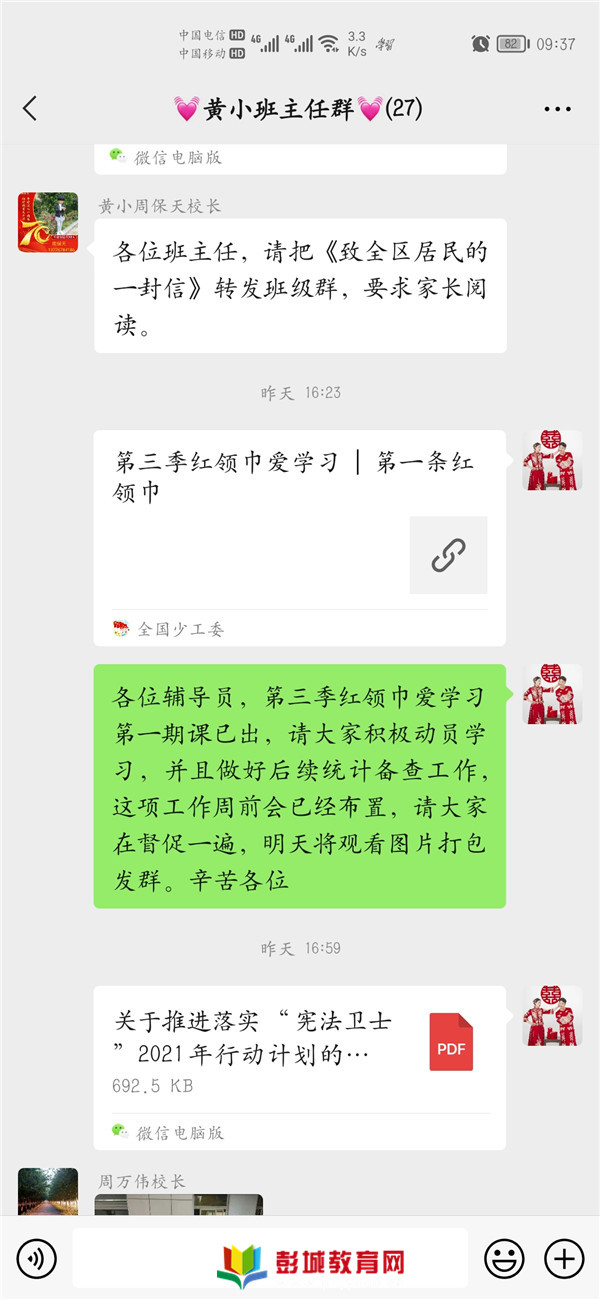Open the 宪法卫士 PDF file message
This screenshot has width=600, height=1300.
coord(300,1068)
